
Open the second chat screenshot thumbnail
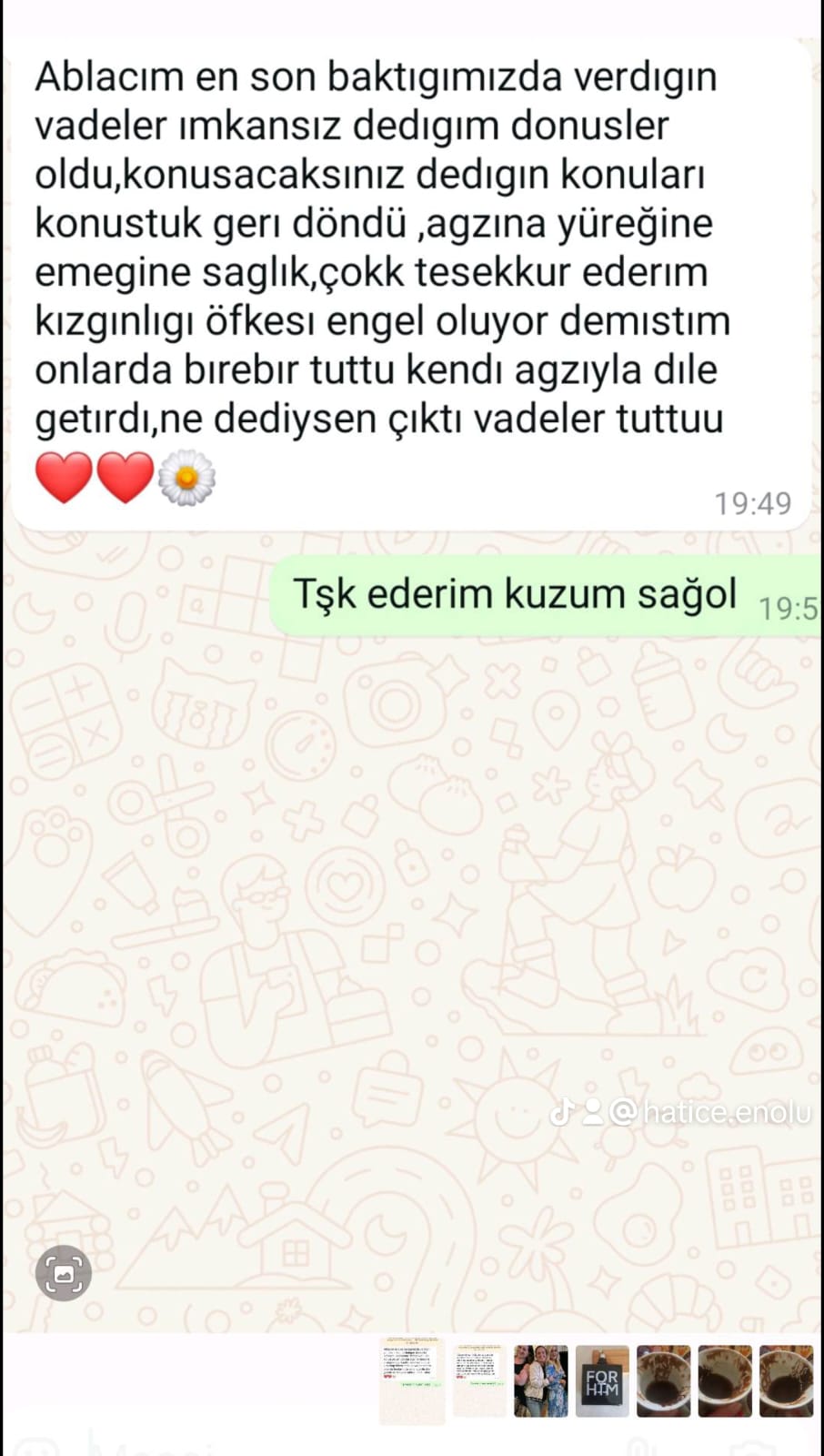click(479, 1380)
